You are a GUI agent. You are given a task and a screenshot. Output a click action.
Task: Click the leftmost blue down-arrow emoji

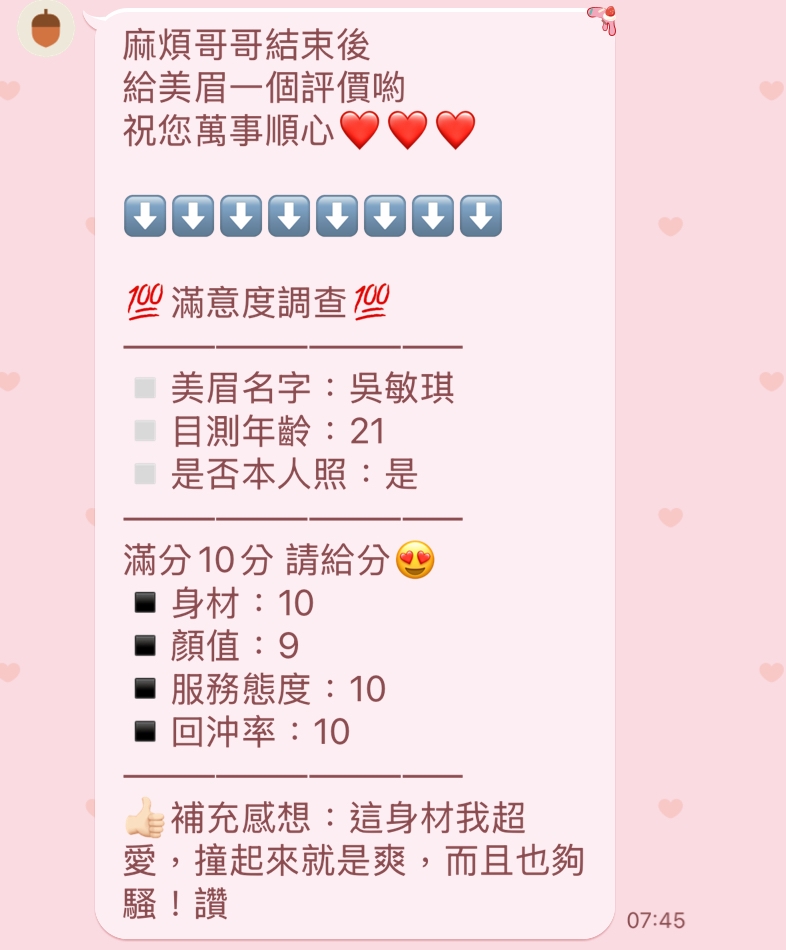[143, 214]
